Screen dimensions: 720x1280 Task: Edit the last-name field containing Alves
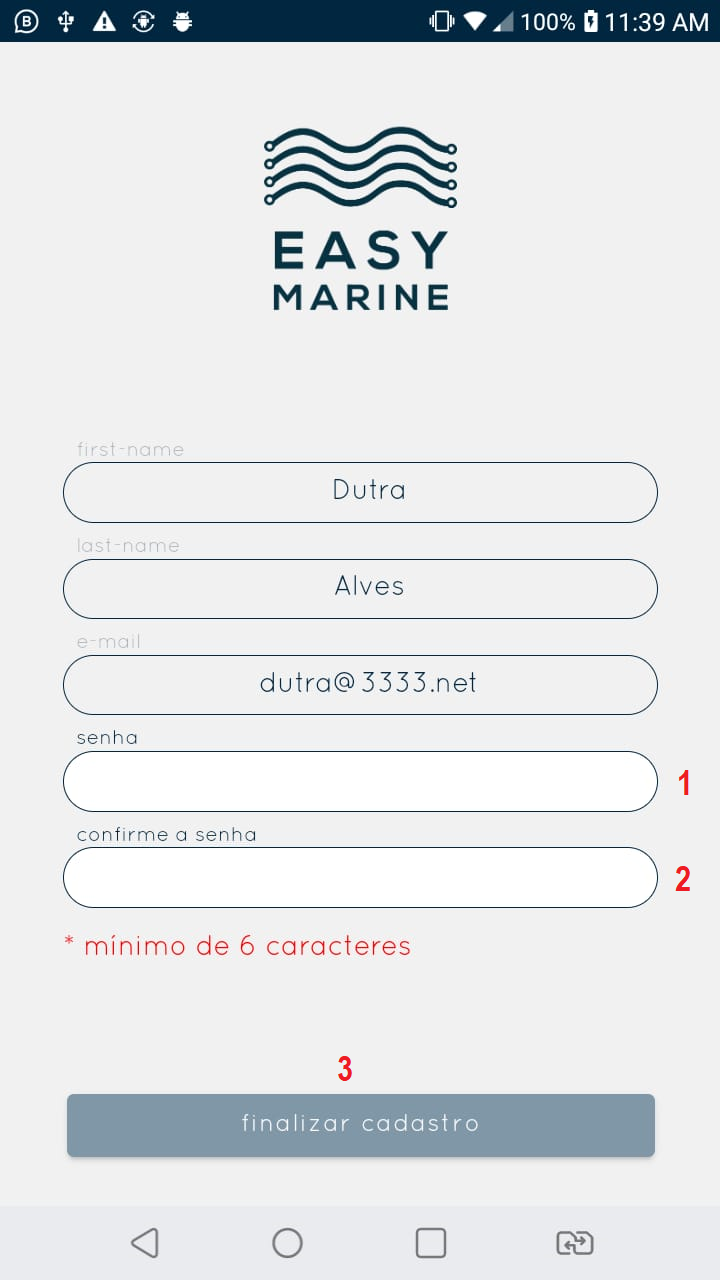coord(360,588)
